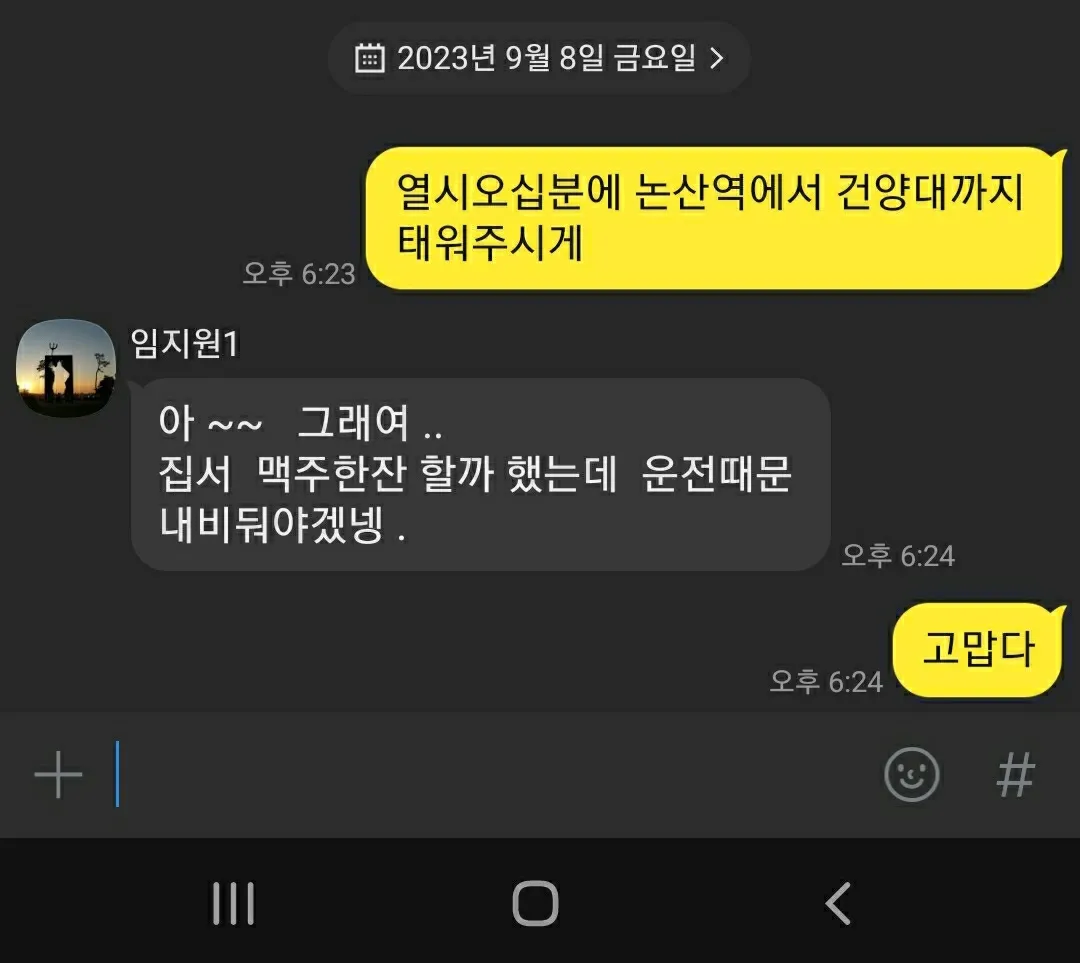This screenshot has height=963, width=1080.
Task: Open the hashtag search button
Action: 1015,775
